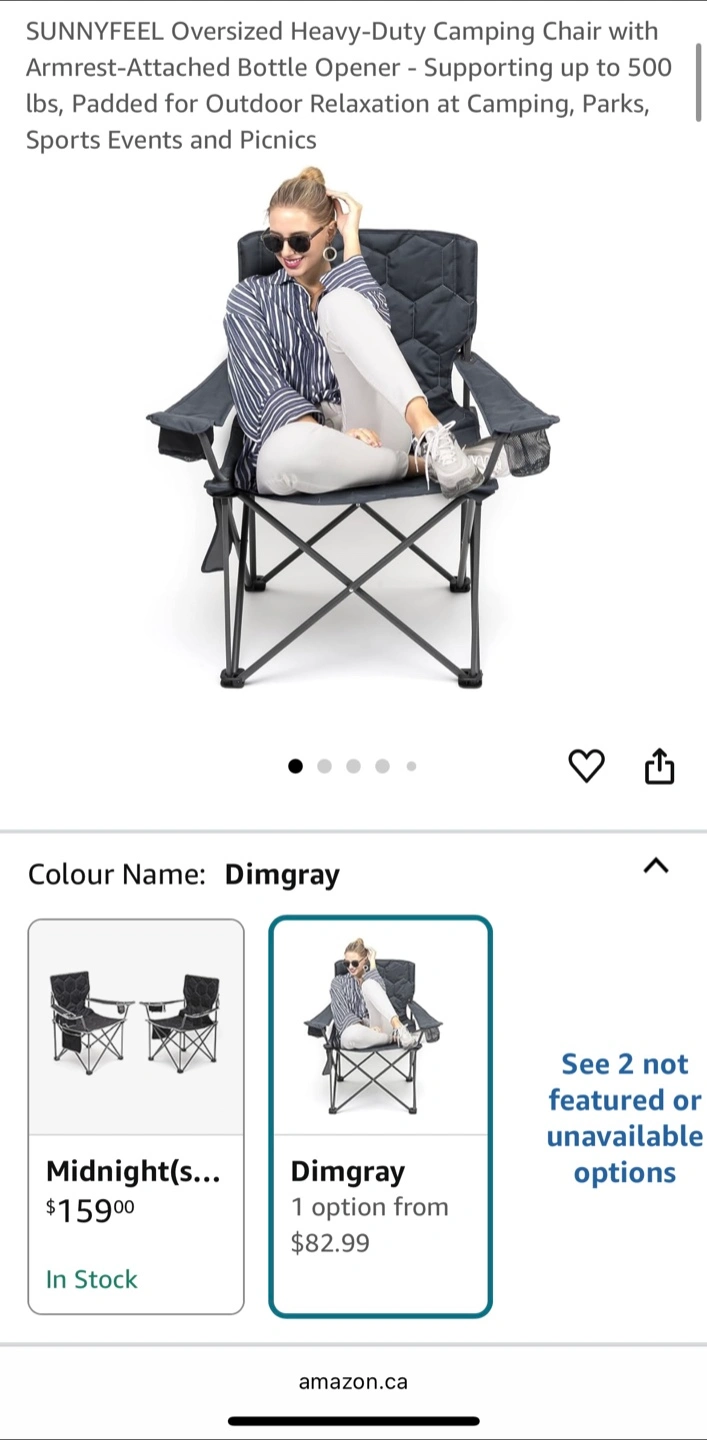Share this camping chair listing

click(x=659, y=766)
